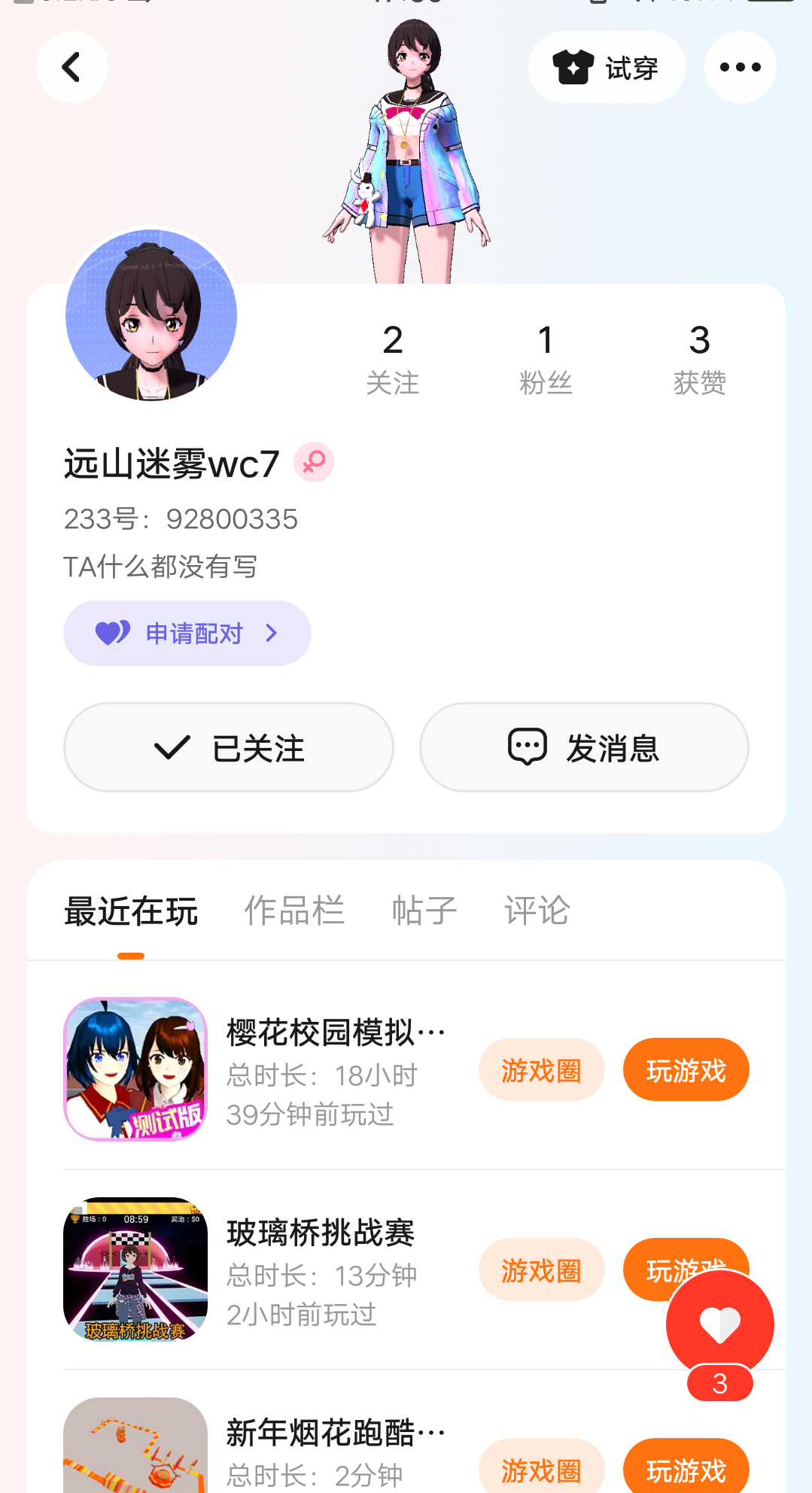Tap 玩游戏 for 樱花校园模拟
This screenshot has height=1493, width=812.
click(x=686, y=1070)
